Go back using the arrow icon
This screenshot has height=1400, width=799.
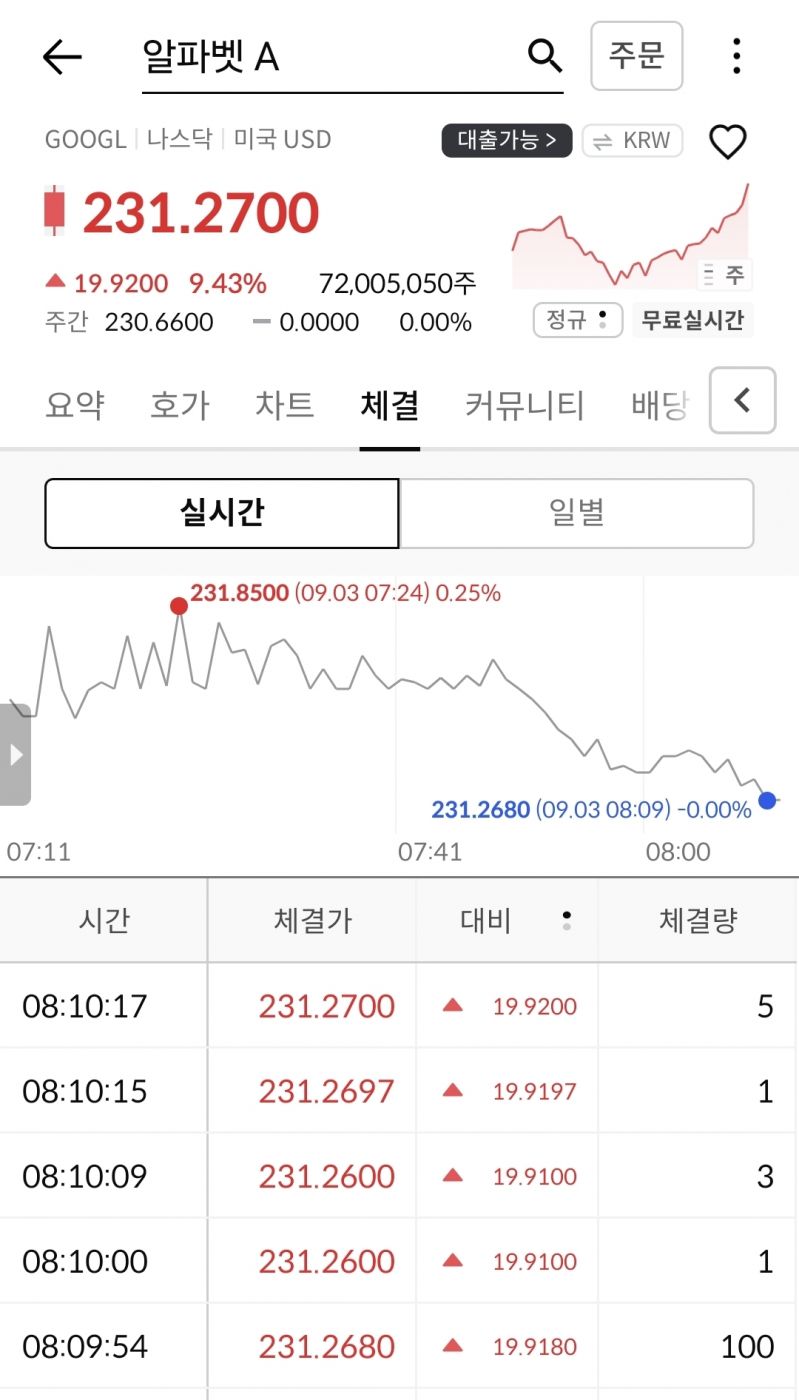tap(62, 58)
